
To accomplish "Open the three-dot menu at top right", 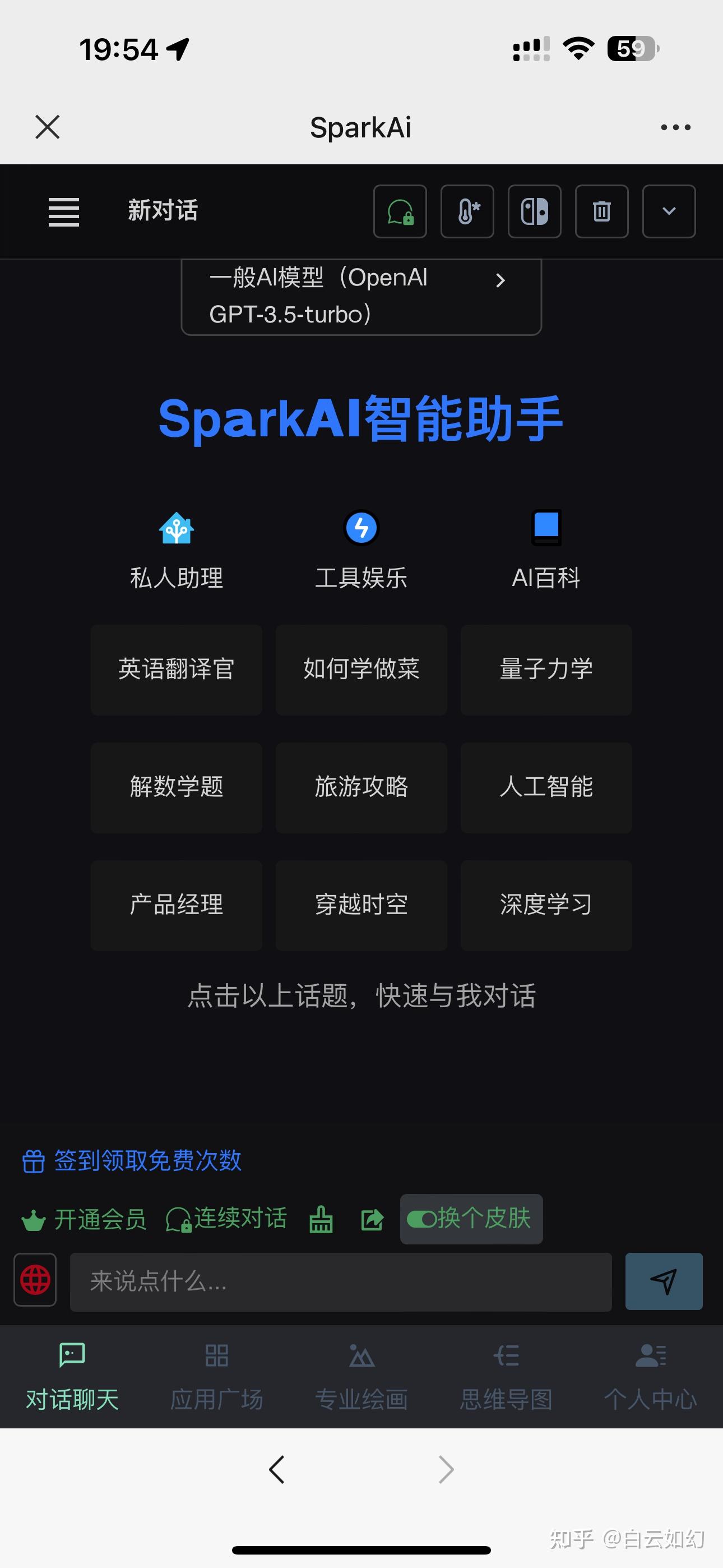I will point(675,127).
